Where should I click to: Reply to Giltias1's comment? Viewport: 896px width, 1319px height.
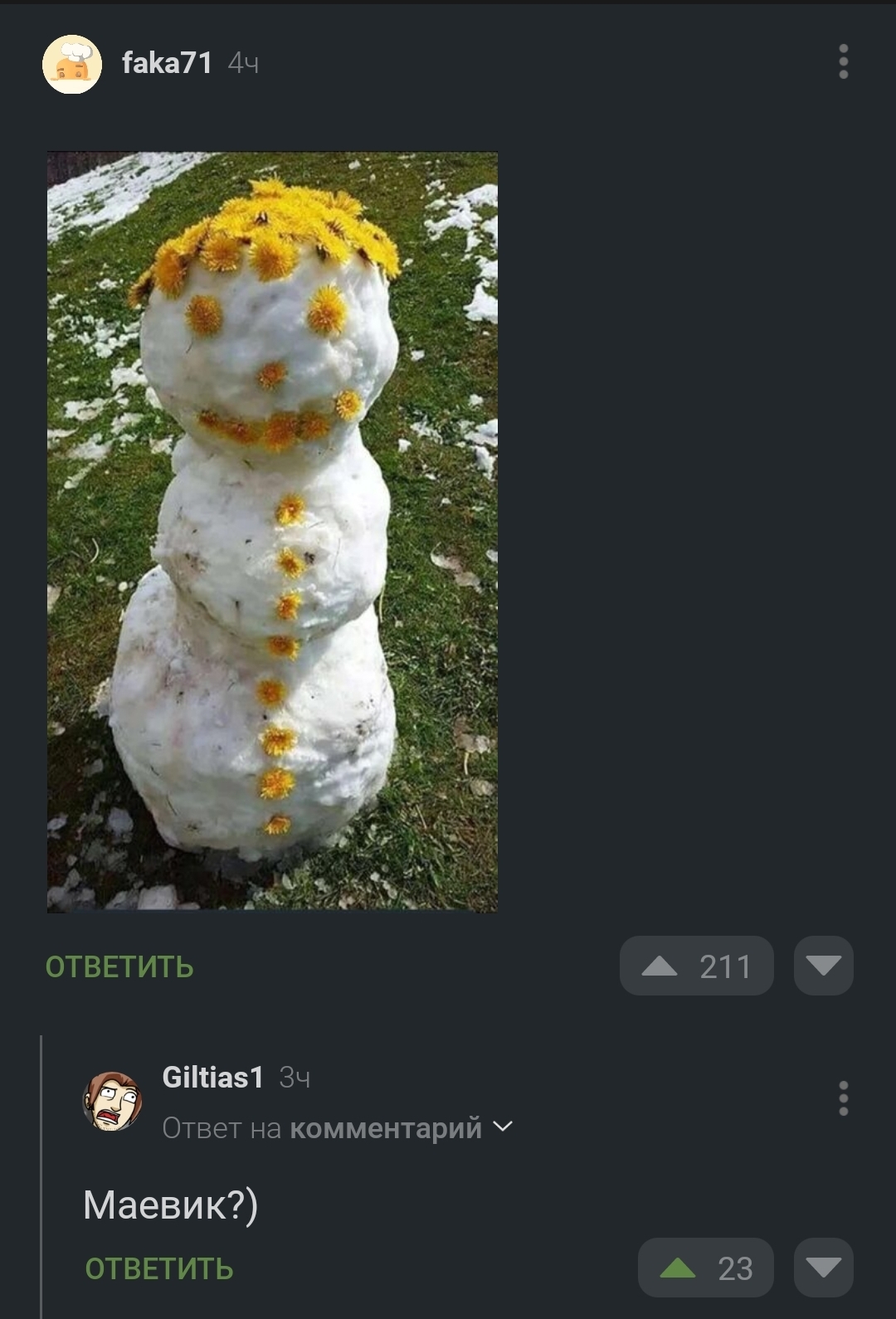pyautogui.click(x=159, y=1268)
